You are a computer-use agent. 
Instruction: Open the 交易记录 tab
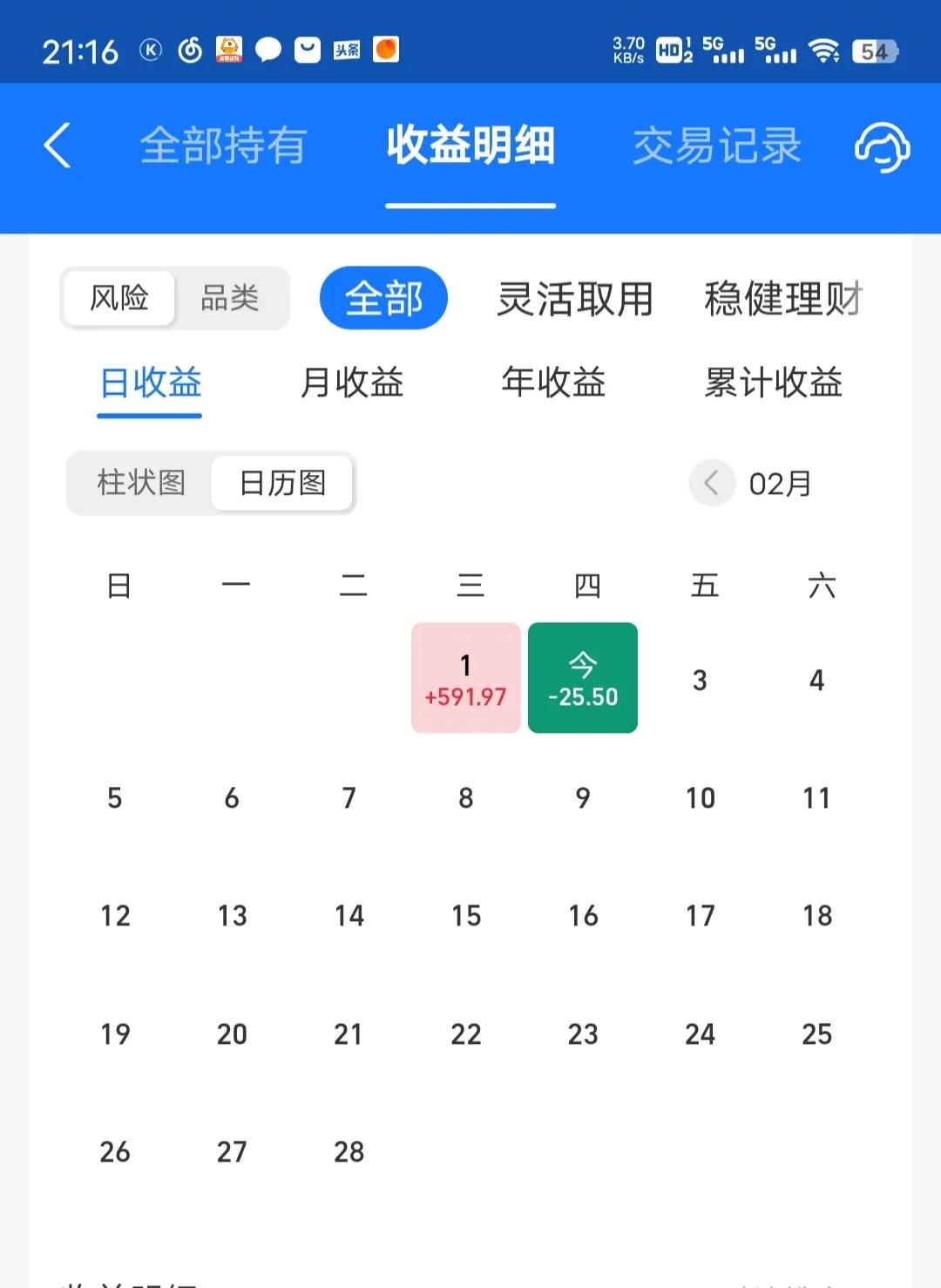(x=716, y=146)
